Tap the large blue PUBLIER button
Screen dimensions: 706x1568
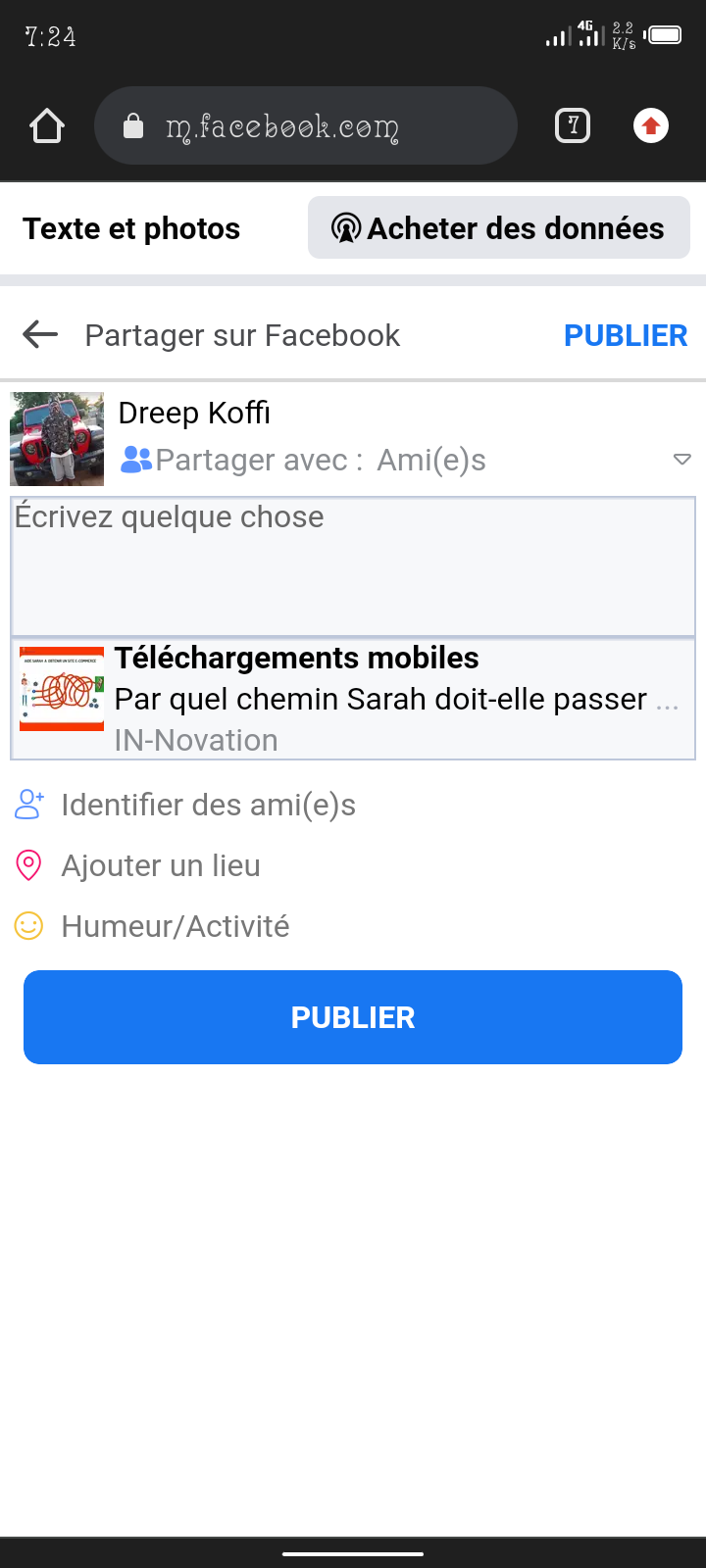[x=353, y=1017]
